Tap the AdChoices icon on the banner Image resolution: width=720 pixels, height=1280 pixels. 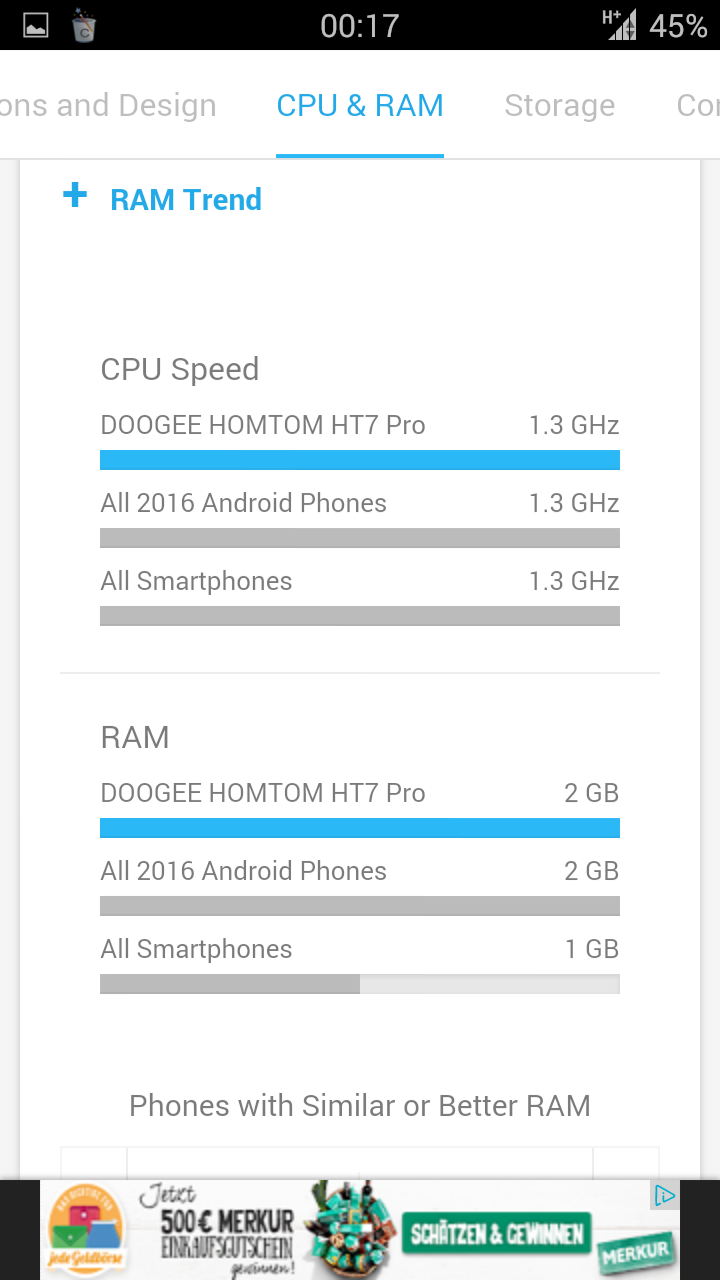(665, 1195)
